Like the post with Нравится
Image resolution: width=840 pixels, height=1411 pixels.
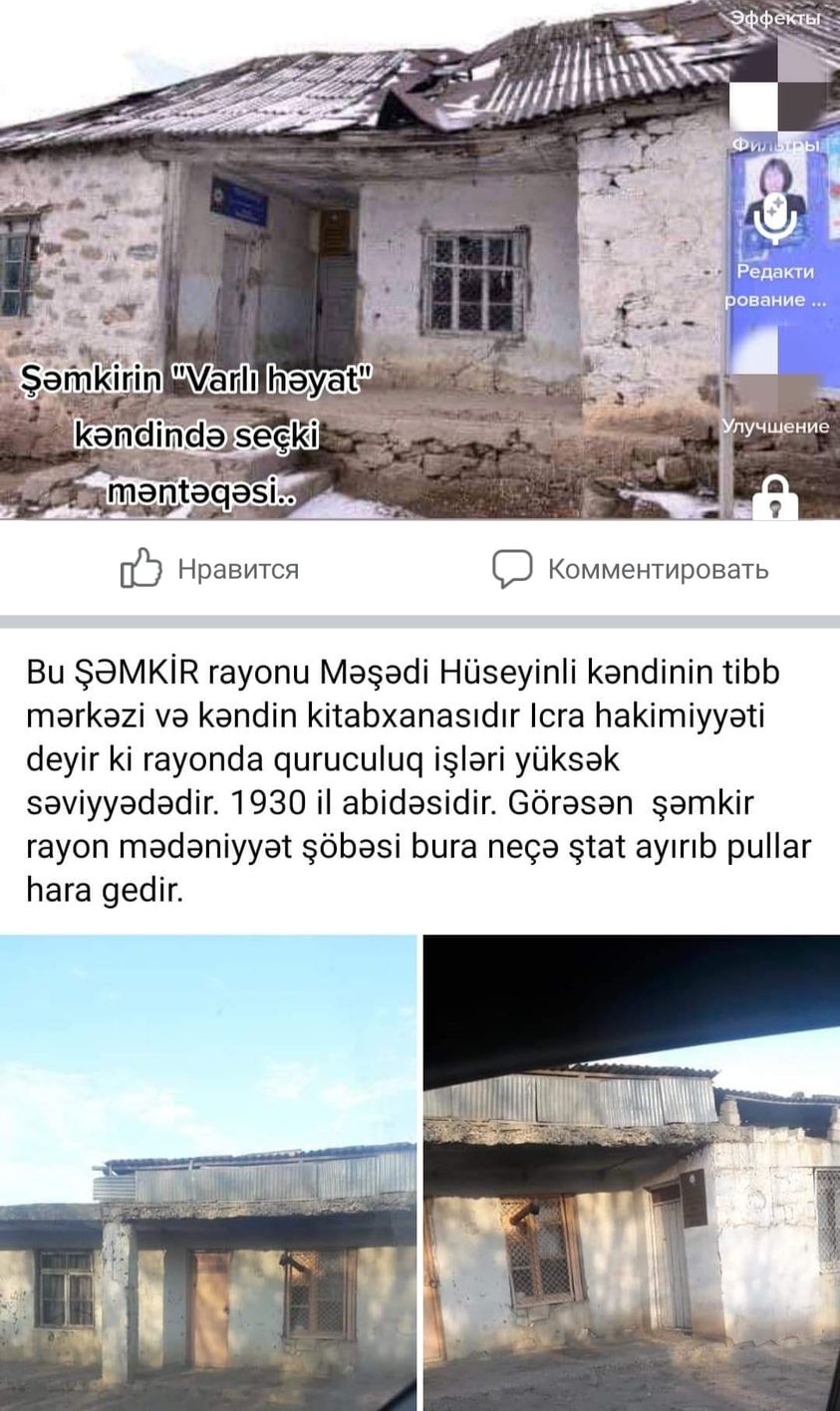pos(210,569)
